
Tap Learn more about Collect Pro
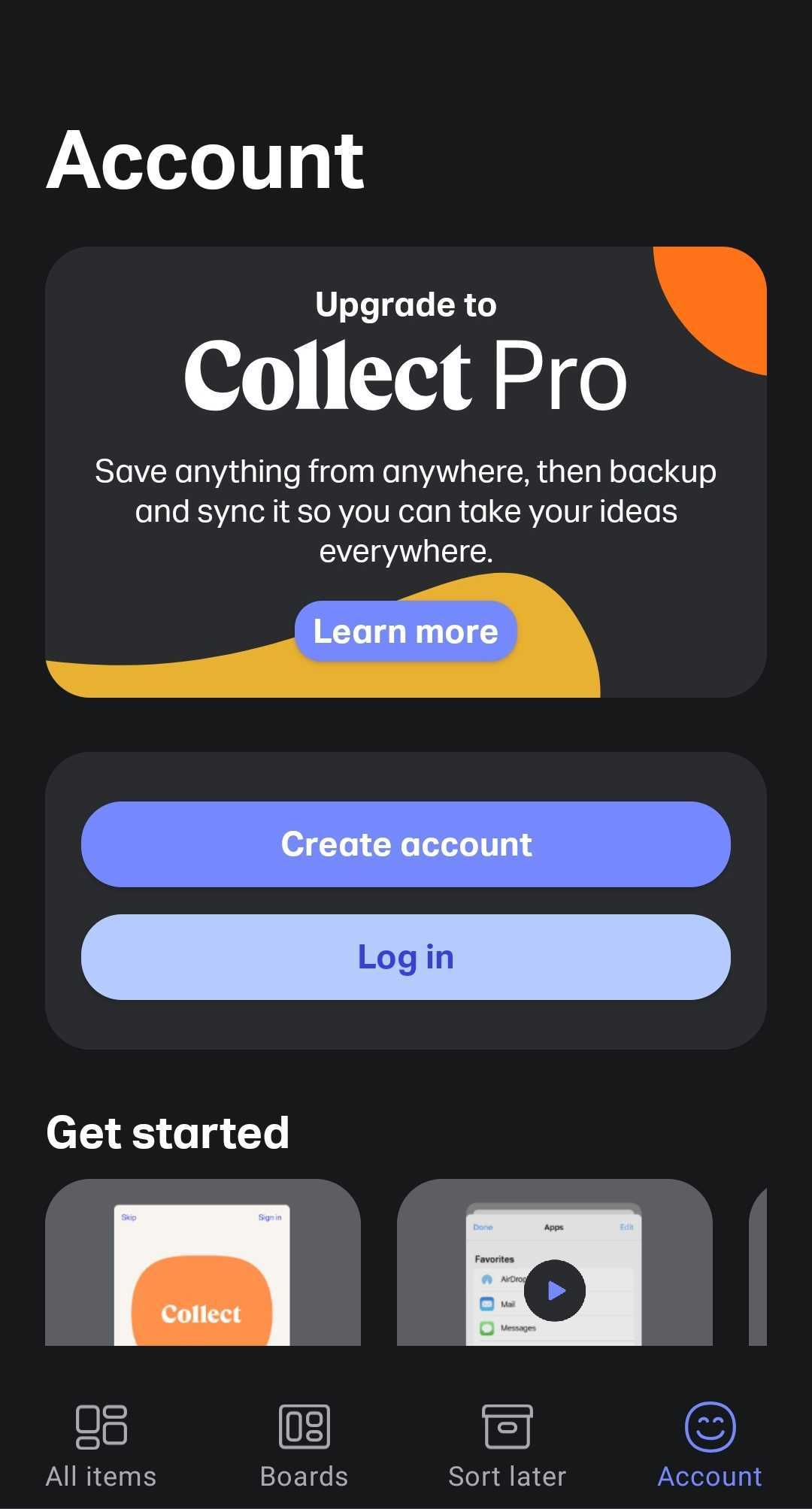(405, 632)
